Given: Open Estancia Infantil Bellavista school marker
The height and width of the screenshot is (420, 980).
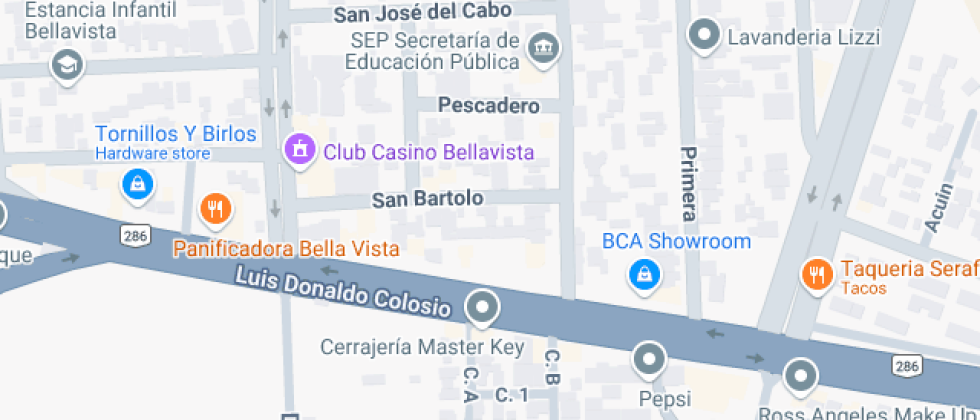Looking at the screenshot, I should coord(68,66).
